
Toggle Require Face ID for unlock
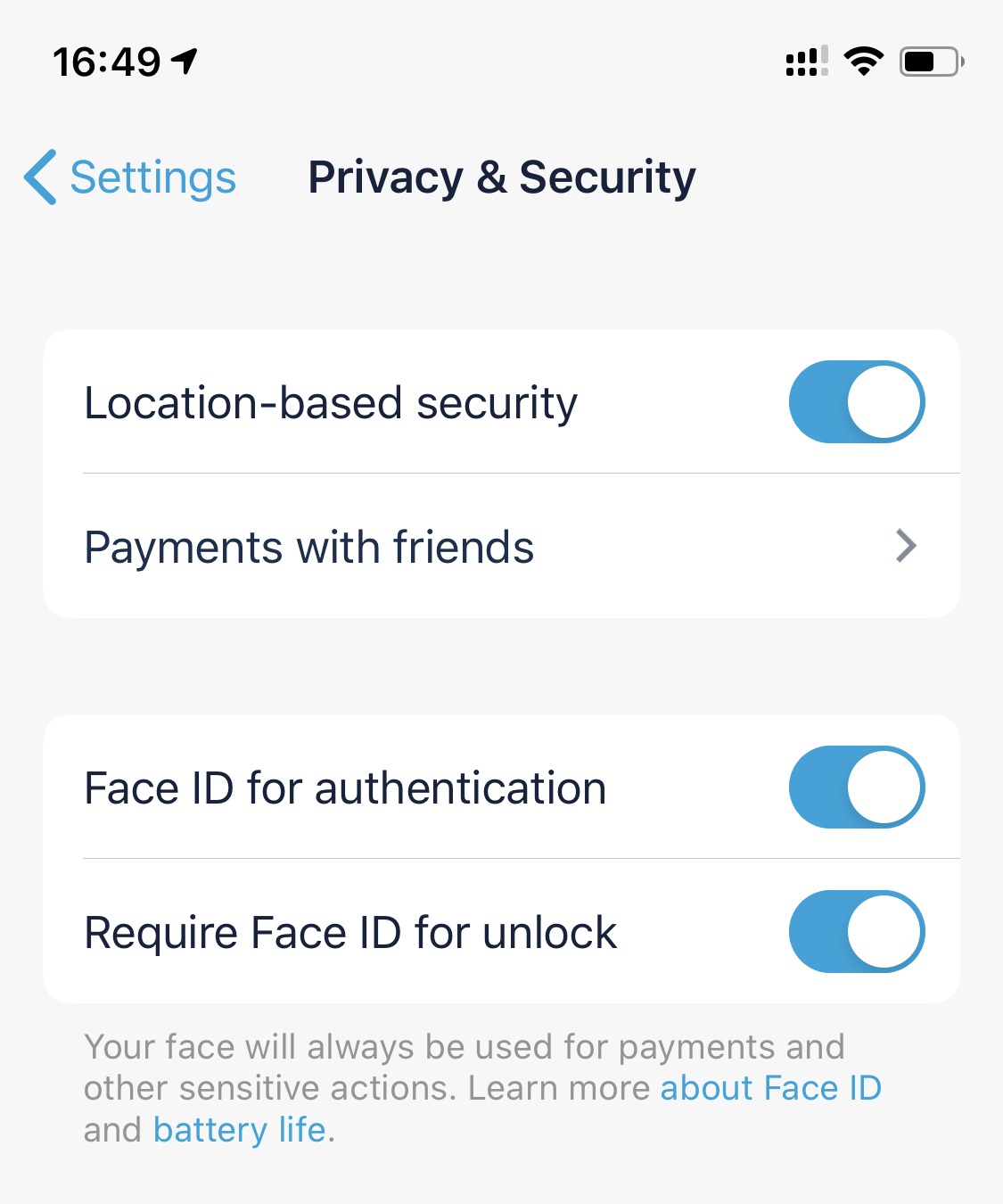point(856,932)
